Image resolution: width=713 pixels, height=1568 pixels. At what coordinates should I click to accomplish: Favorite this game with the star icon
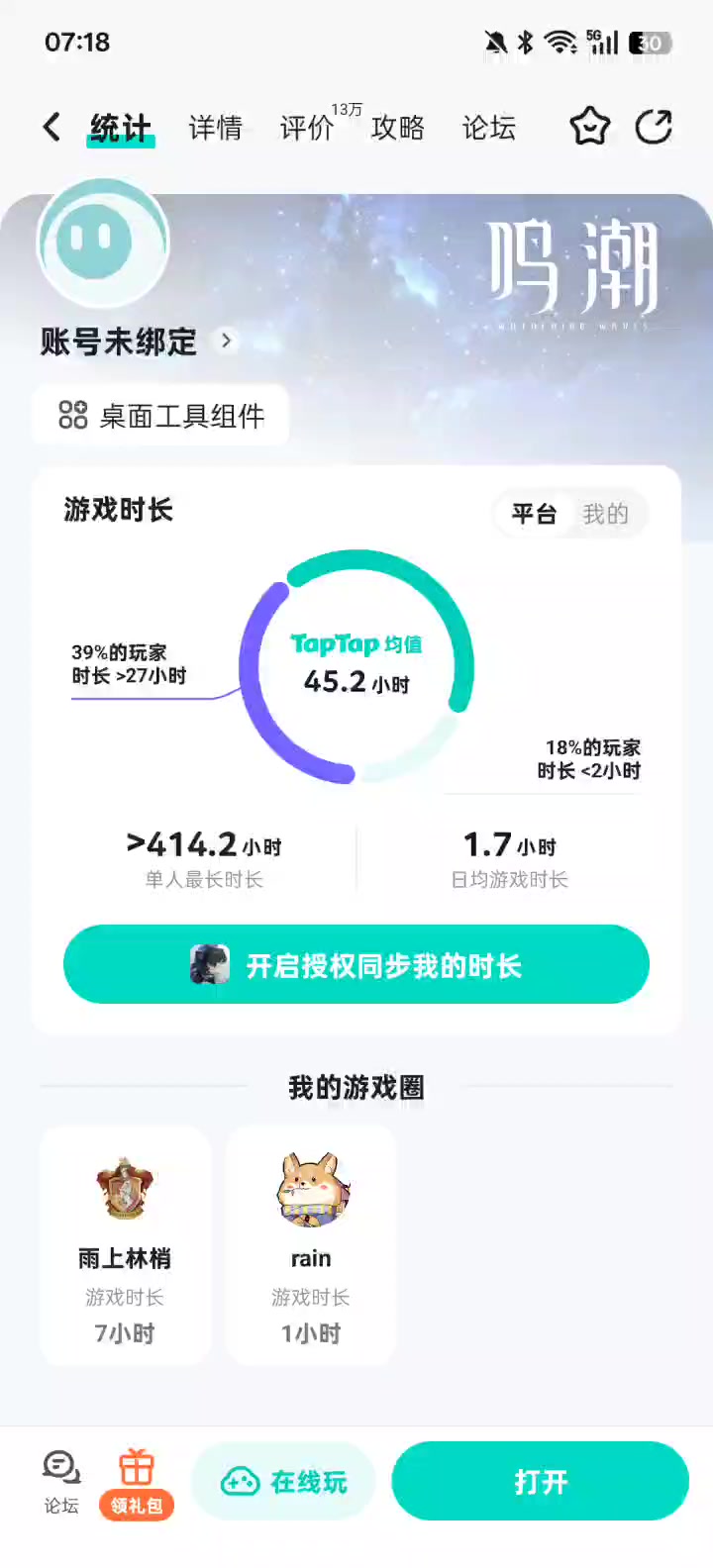coord(590,127)
